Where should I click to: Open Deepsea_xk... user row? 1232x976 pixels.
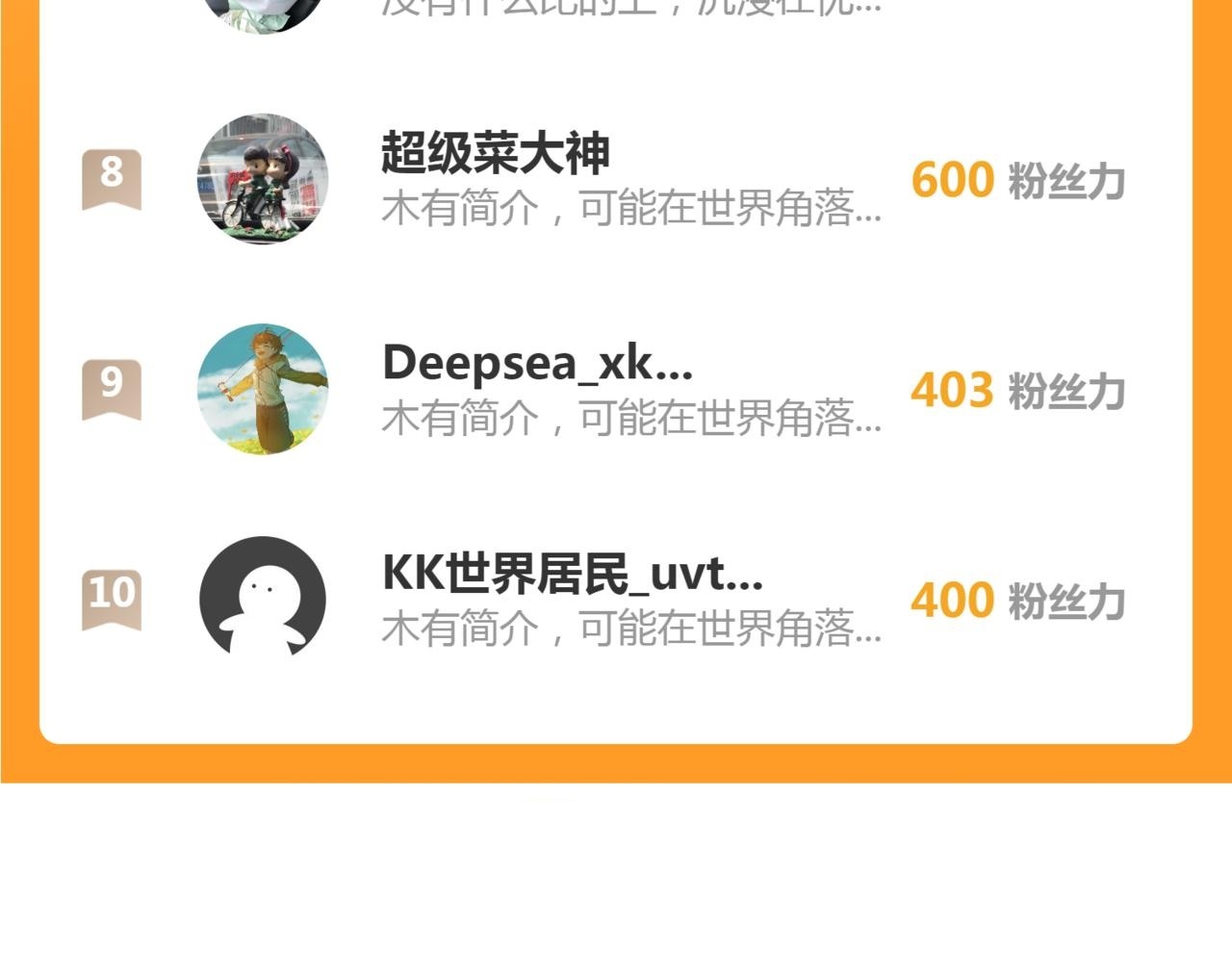(616, 390)
